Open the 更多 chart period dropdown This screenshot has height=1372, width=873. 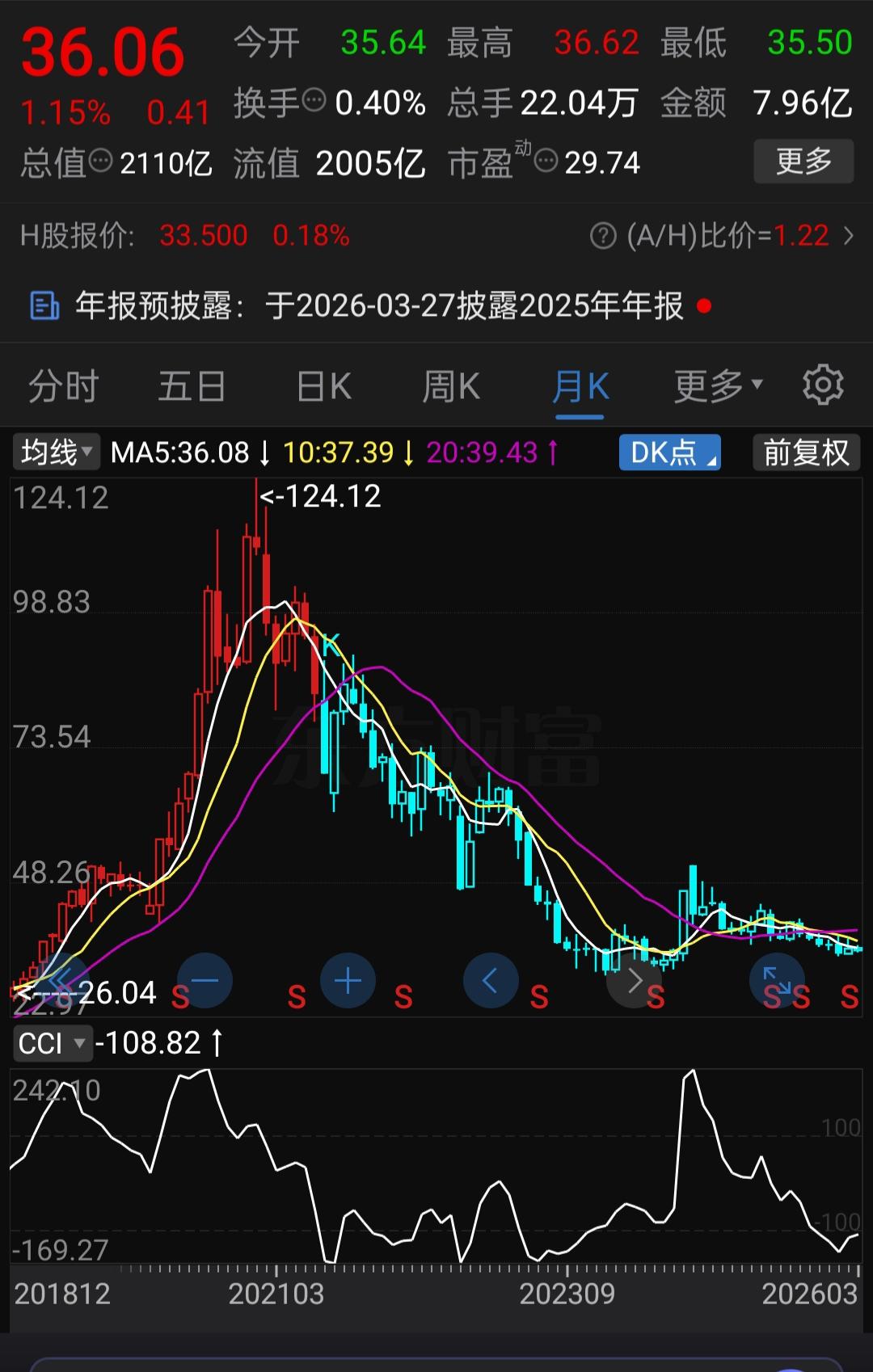click(x=716, y=385)
